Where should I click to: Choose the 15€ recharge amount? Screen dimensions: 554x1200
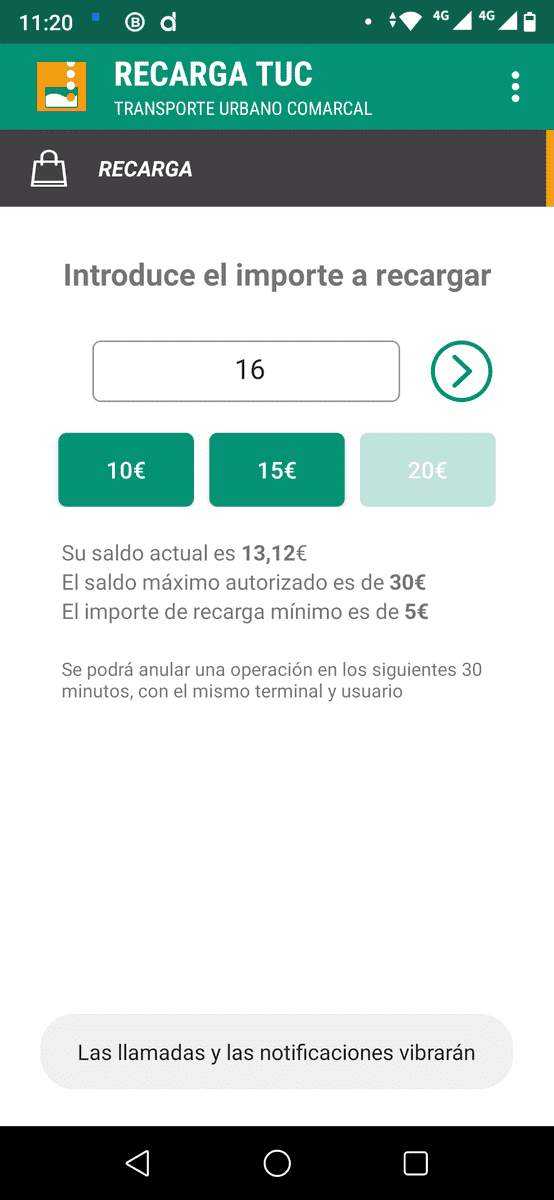pyautogui.click(x=277, y=470)
